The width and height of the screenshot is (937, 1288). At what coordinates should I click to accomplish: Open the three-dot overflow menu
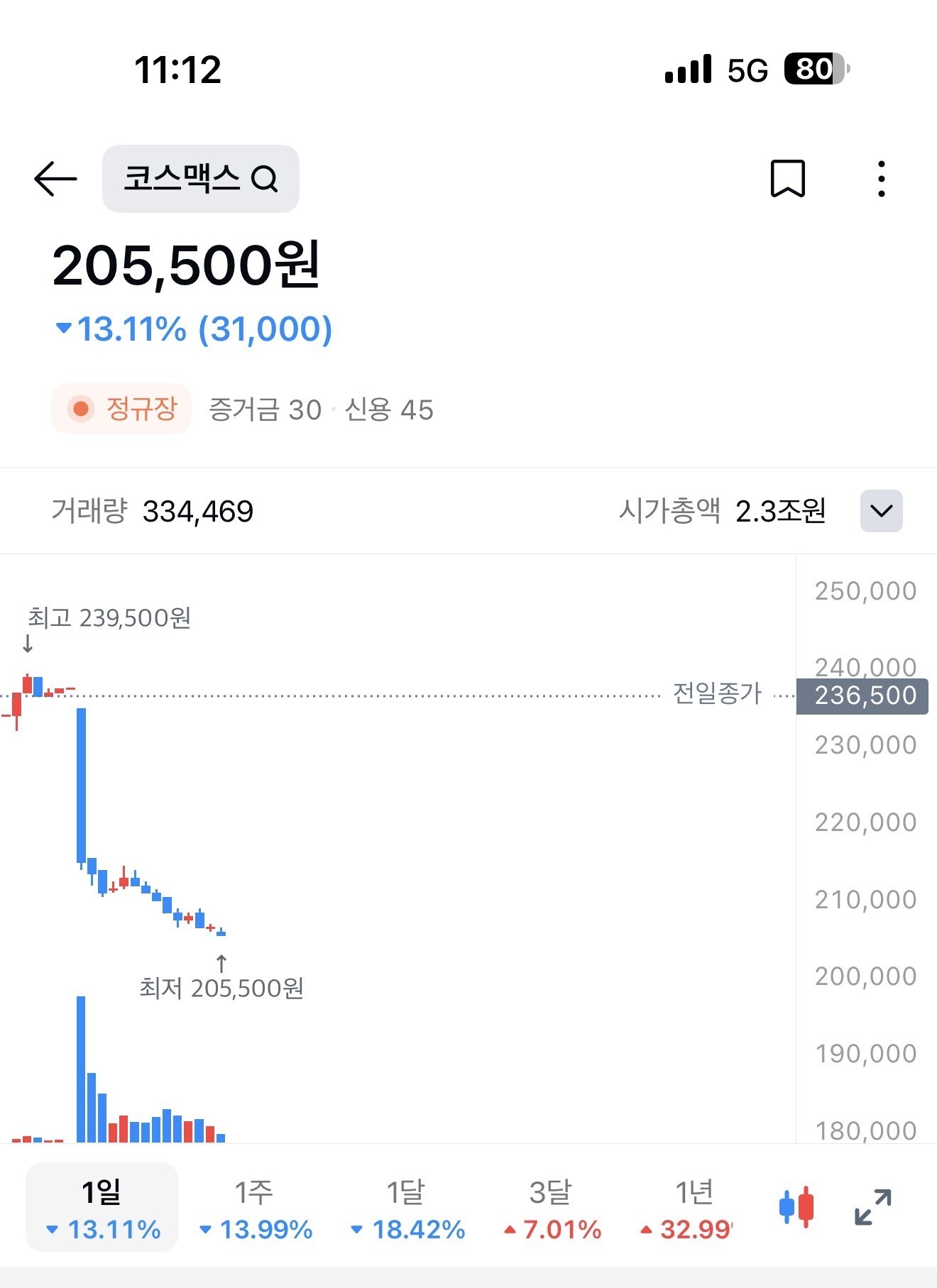tap(881, 178)
